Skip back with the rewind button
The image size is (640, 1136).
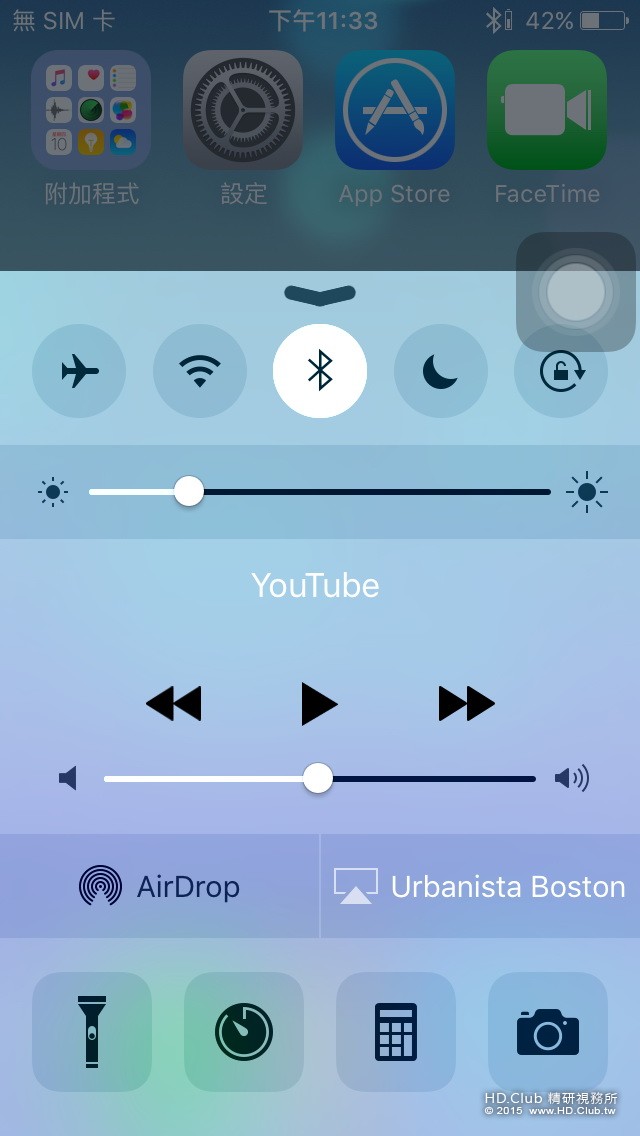[174, 704]
